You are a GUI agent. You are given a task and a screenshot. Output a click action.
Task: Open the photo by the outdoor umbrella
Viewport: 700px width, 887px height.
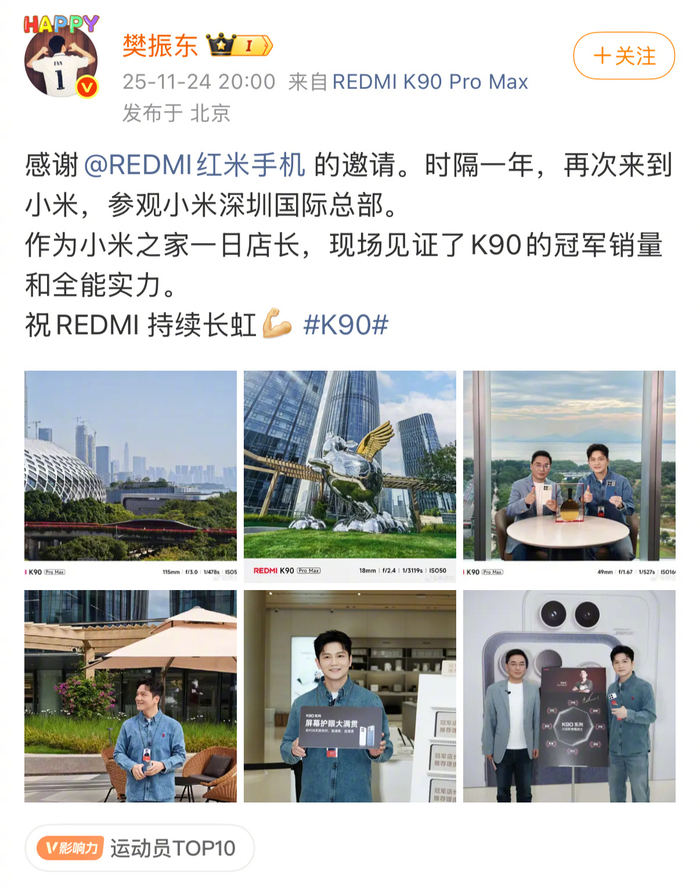click(x=130, y=695)
